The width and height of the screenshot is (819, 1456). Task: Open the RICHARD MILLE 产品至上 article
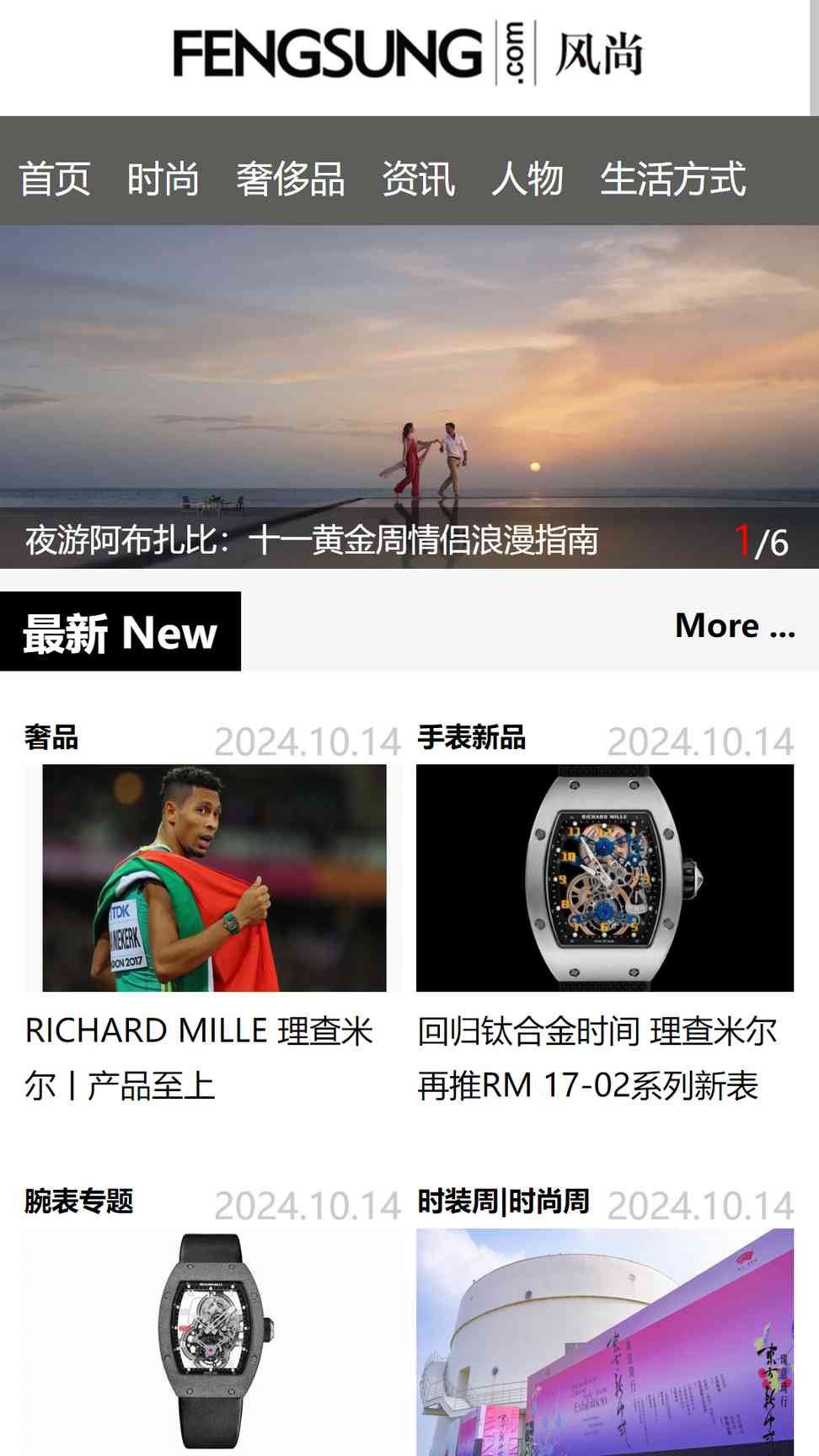(x=200, y=1057)
